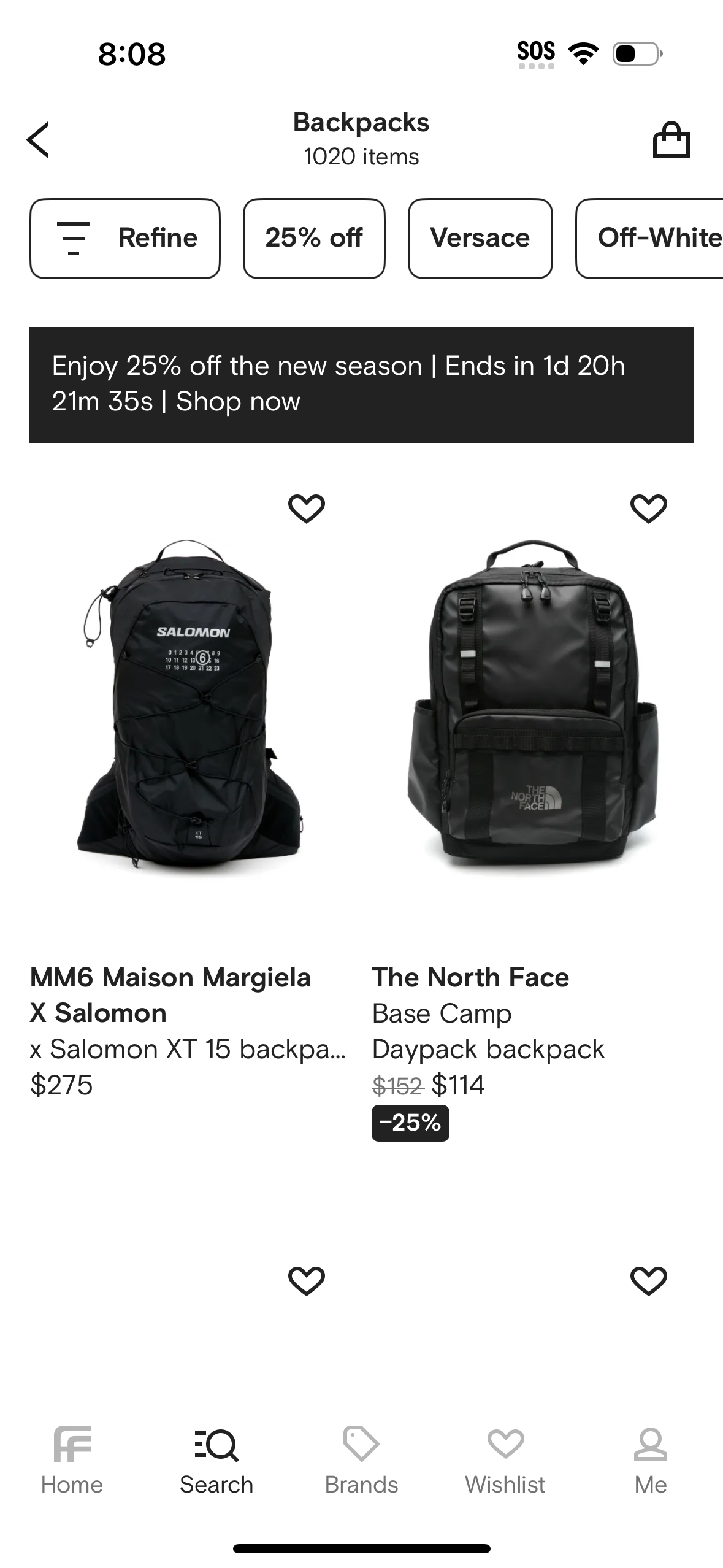Open the Wishlist tab
The width and height of the screenshot is (723, 1568).
(x=505, y=1461)
